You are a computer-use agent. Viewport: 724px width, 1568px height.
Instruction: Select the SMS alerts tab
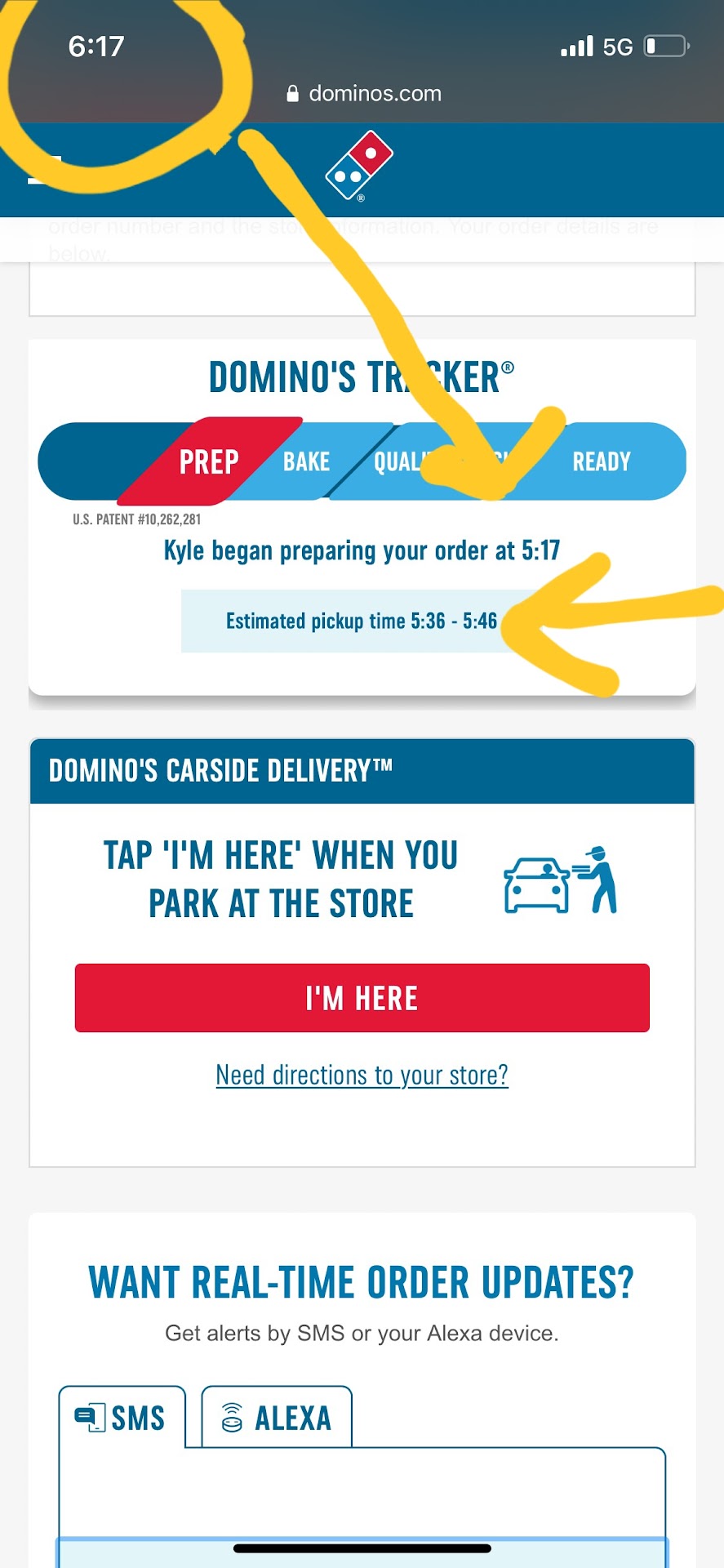pyautogui.click(x=122, y=1418)
